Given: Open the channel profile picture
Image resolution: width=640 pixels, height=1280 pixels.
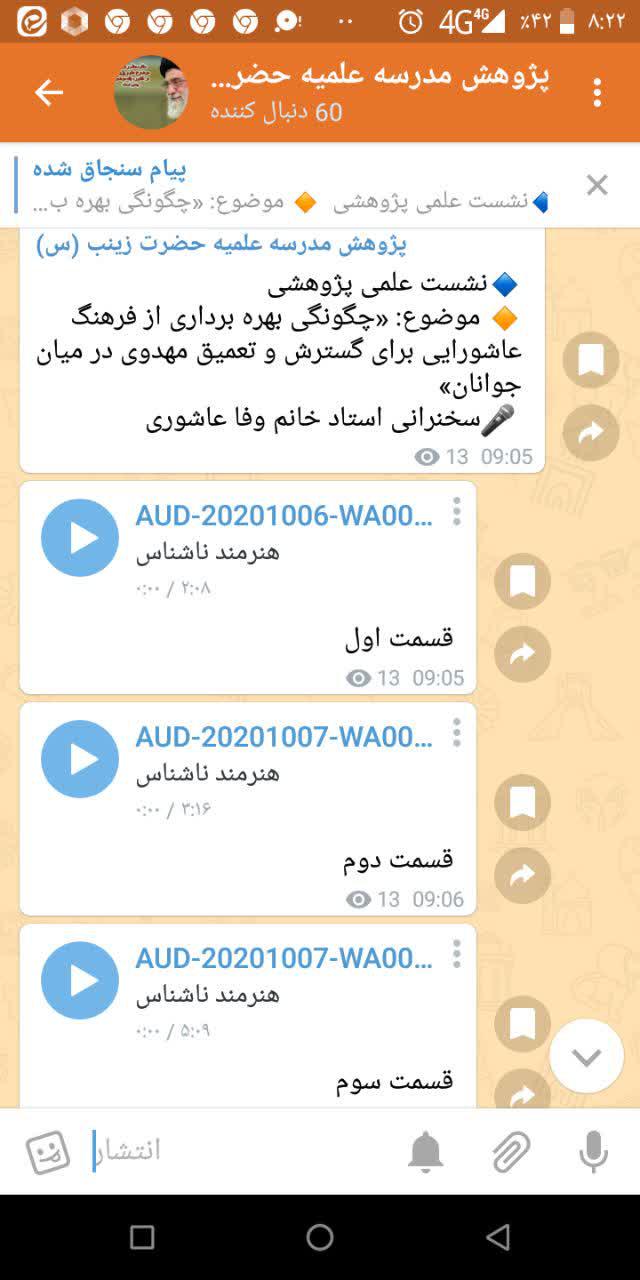Looking at the screenshot, I should coord(151,93).
